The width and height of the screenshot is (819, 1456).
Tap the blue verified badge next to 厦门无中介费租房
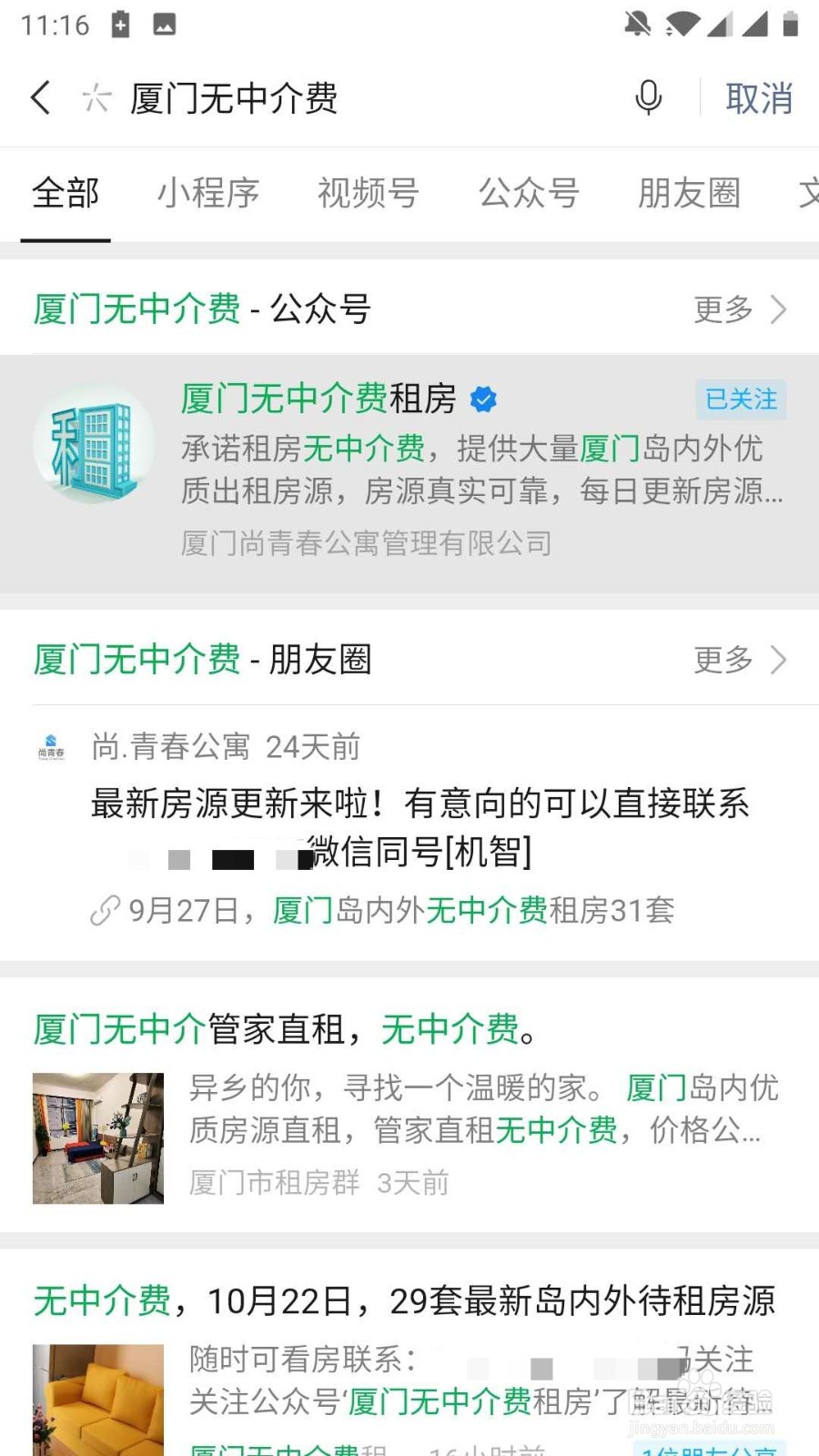pyautogui.click(x=483, y=399)
